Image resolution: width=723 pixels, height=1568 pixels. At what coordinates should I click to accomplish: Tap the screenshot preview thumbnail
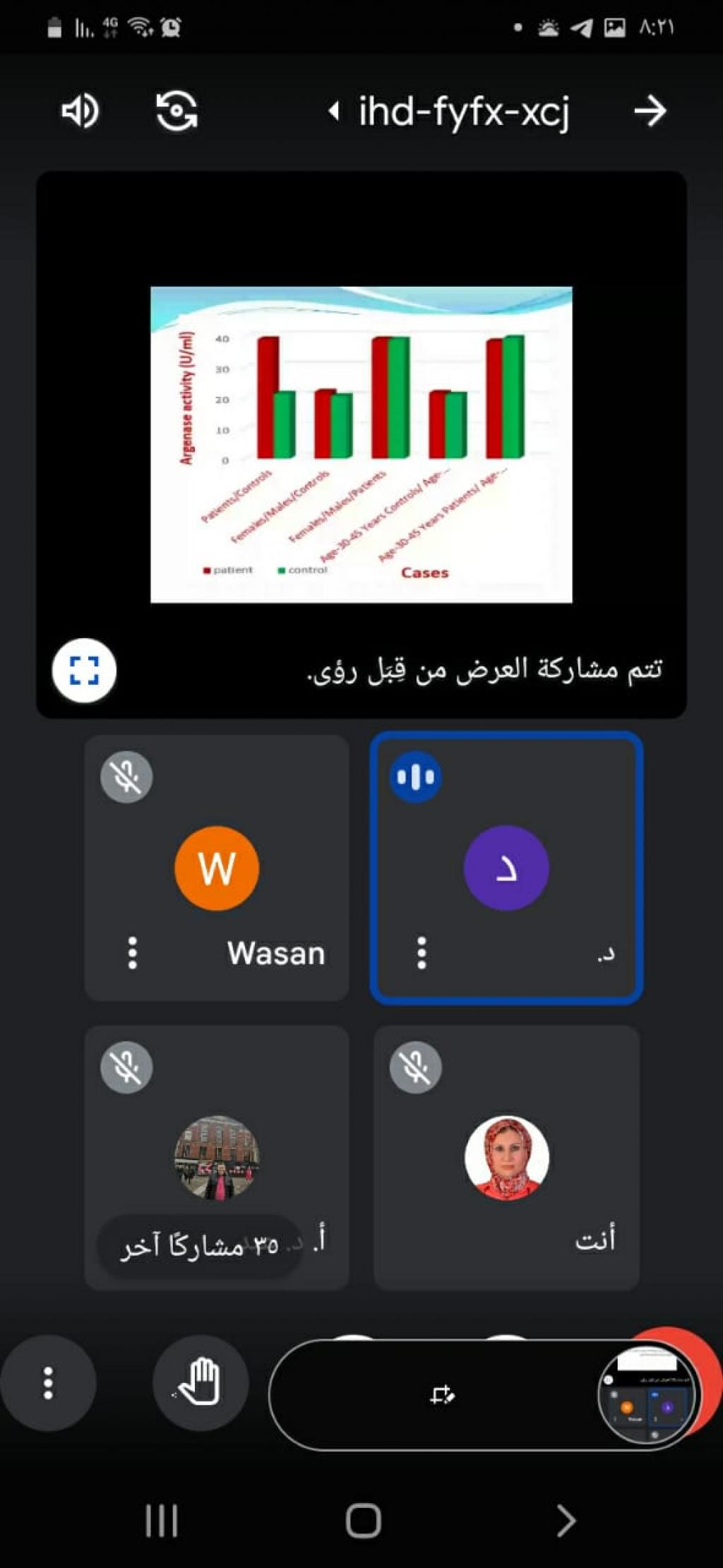(646, 1394)
